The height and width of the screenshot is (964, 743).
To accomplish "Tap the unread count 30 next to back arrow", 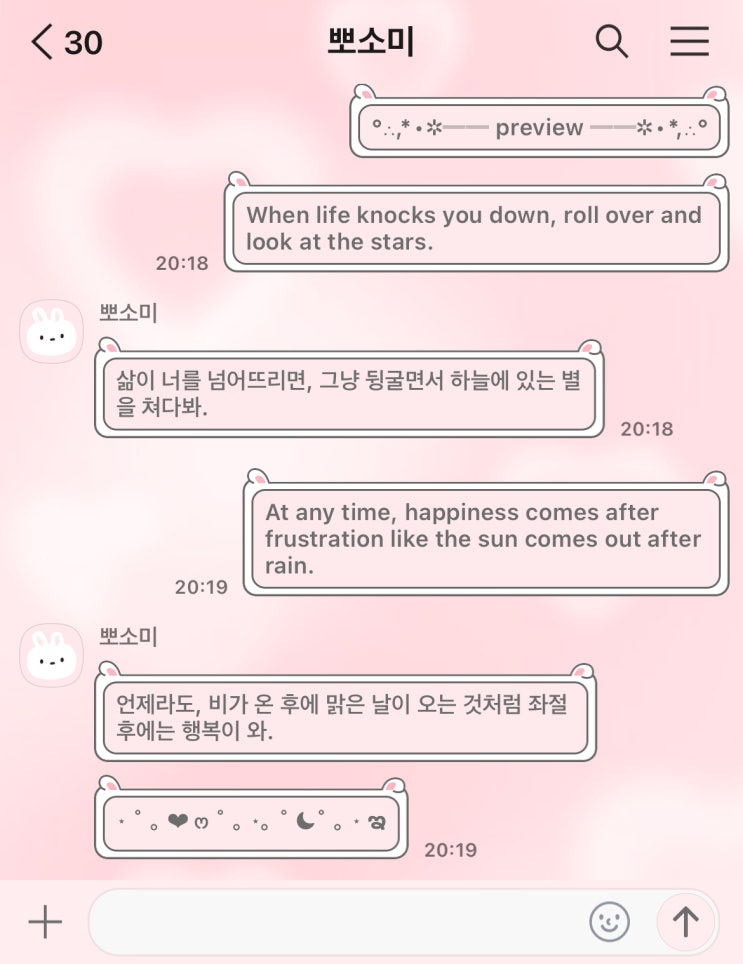I will pyautogui.click(x=86, y=43).
